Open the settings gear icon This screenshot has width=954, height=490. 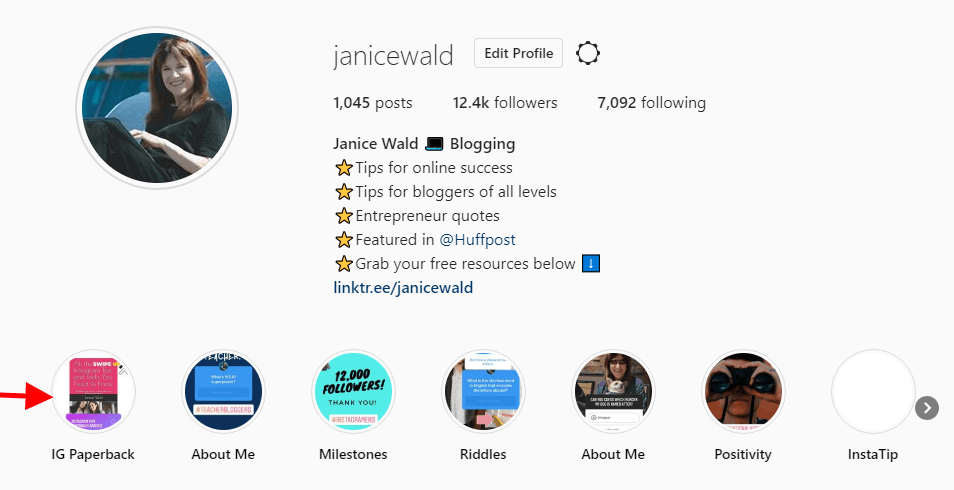coord(588,54)
